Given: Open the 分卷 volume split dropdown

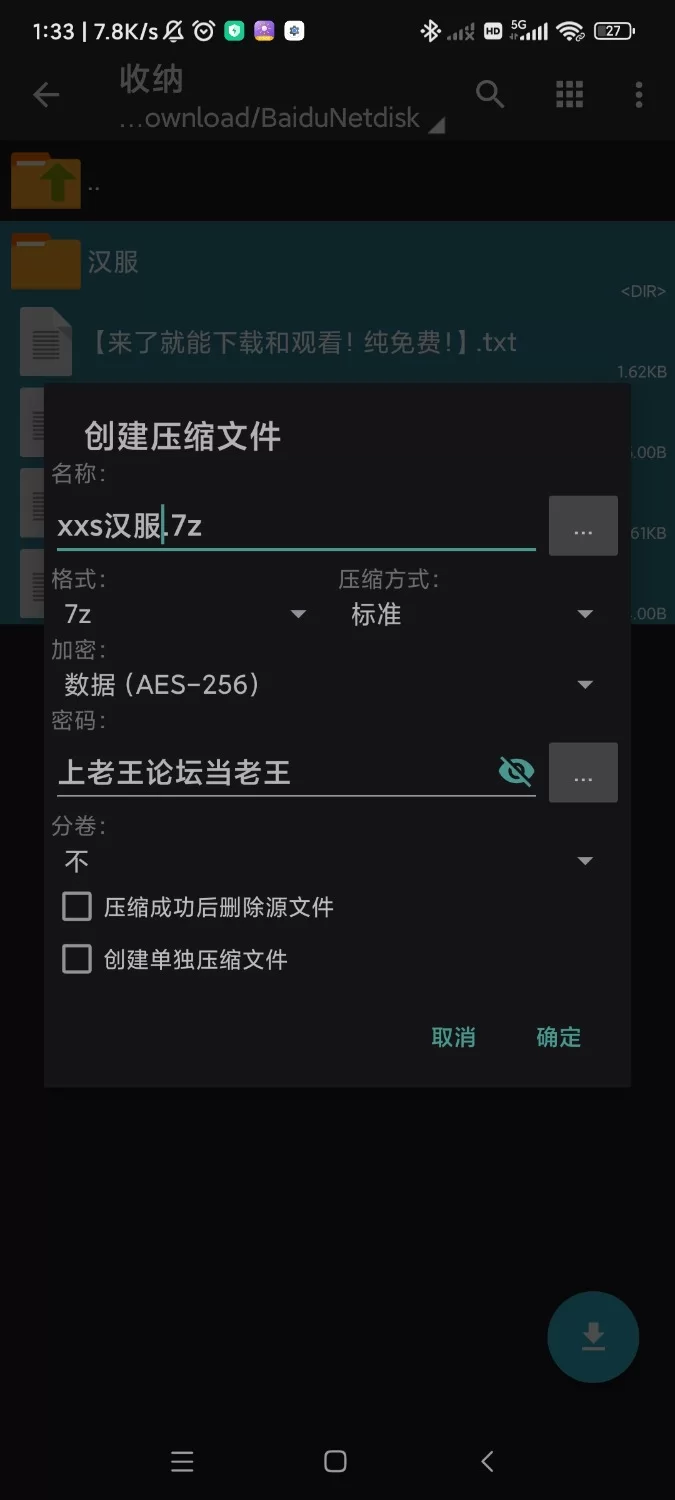Looking at the screenshot, I should click(x=327, y=861).
